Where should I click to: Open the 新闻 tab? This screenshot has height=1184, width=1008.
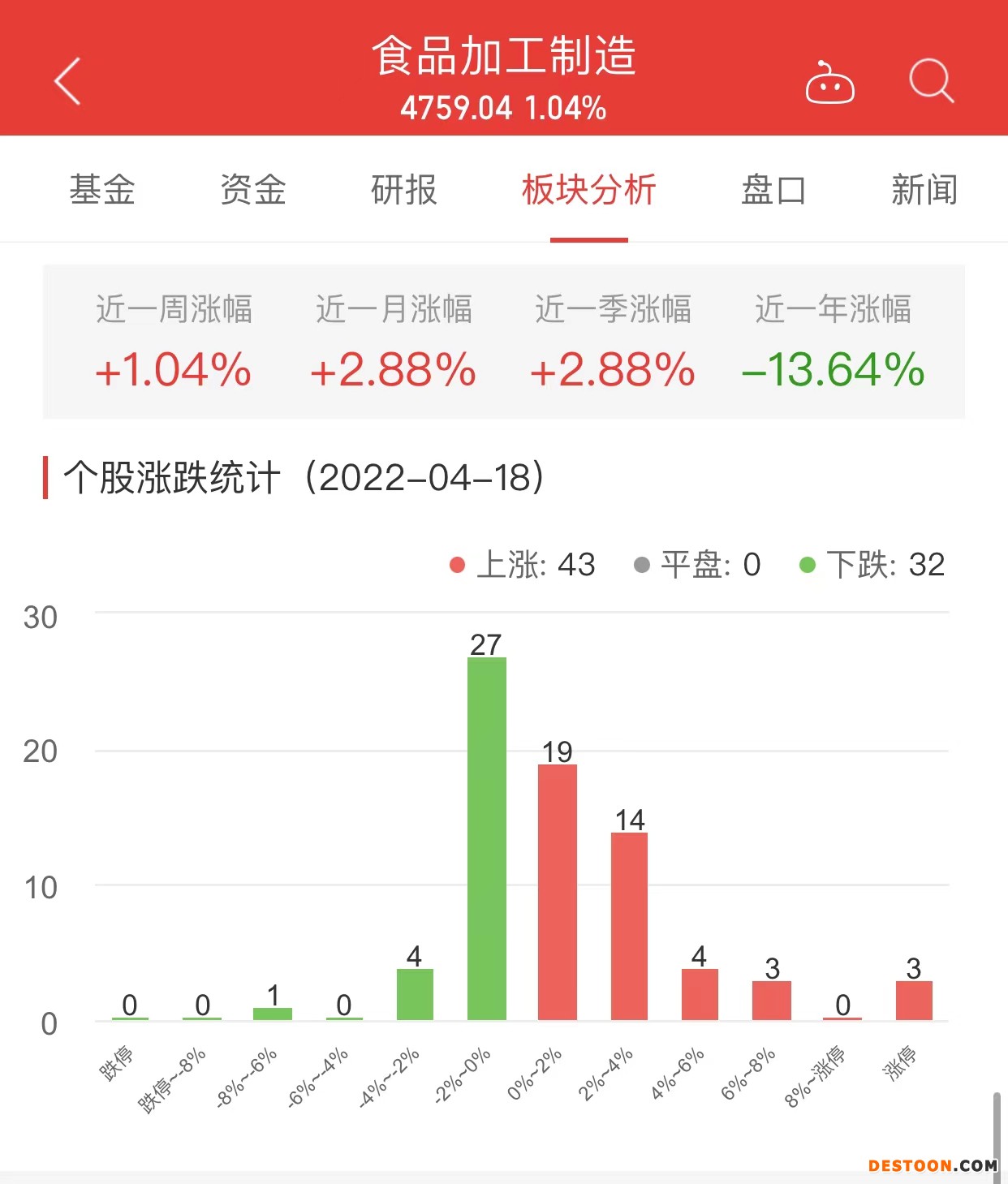924,191
